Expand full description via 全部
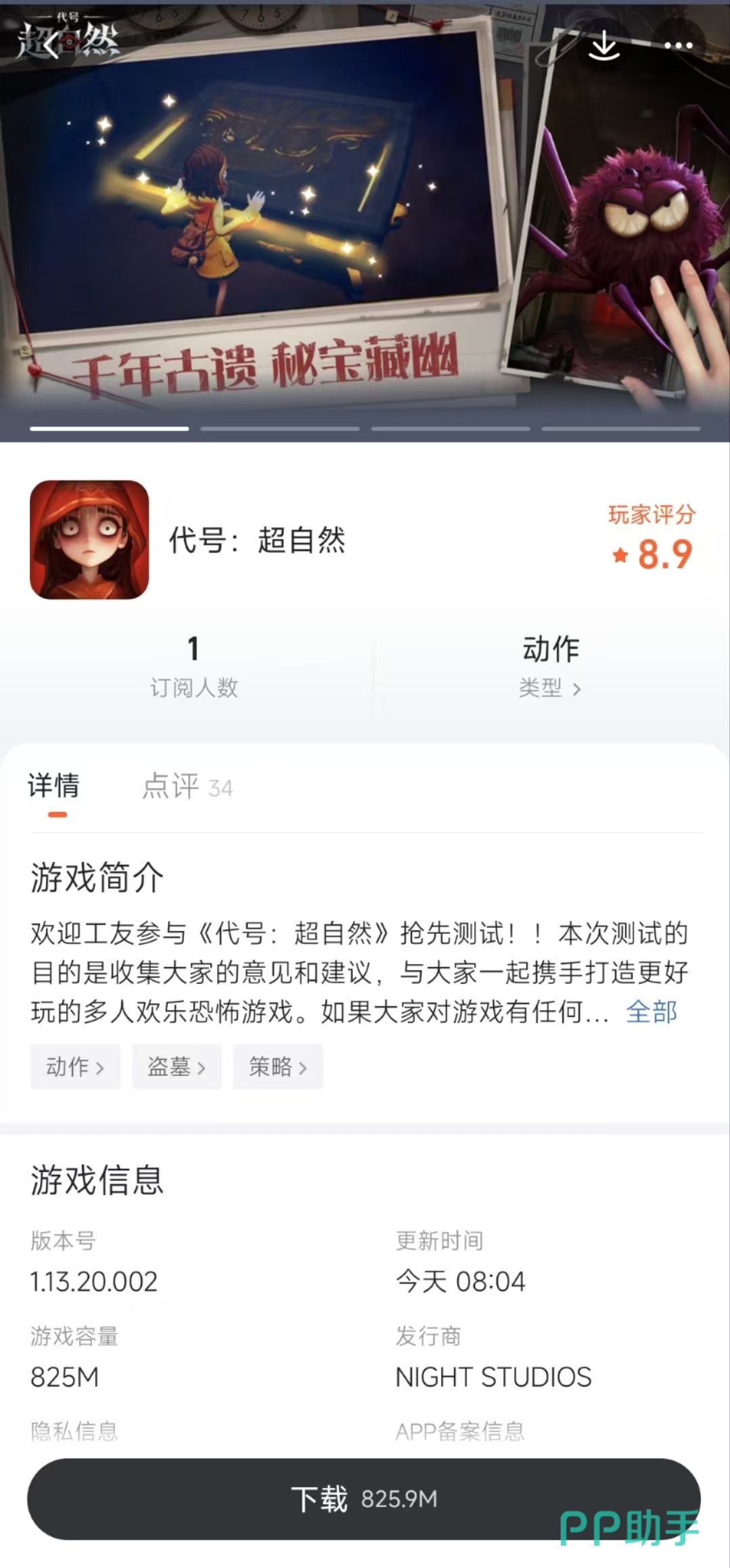The image size is (730, 1568). [x=651, y=1012]
